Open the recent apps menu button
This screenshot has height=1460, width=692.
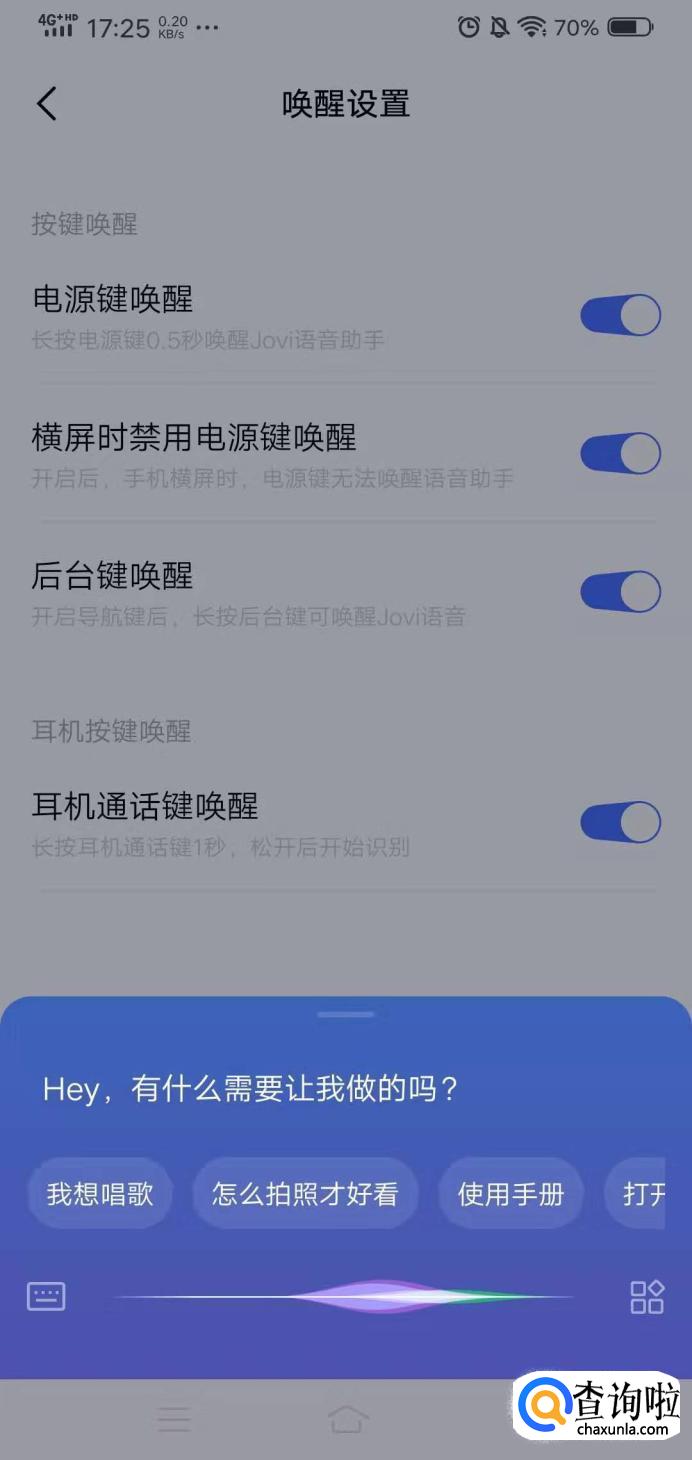[174, 1420]
